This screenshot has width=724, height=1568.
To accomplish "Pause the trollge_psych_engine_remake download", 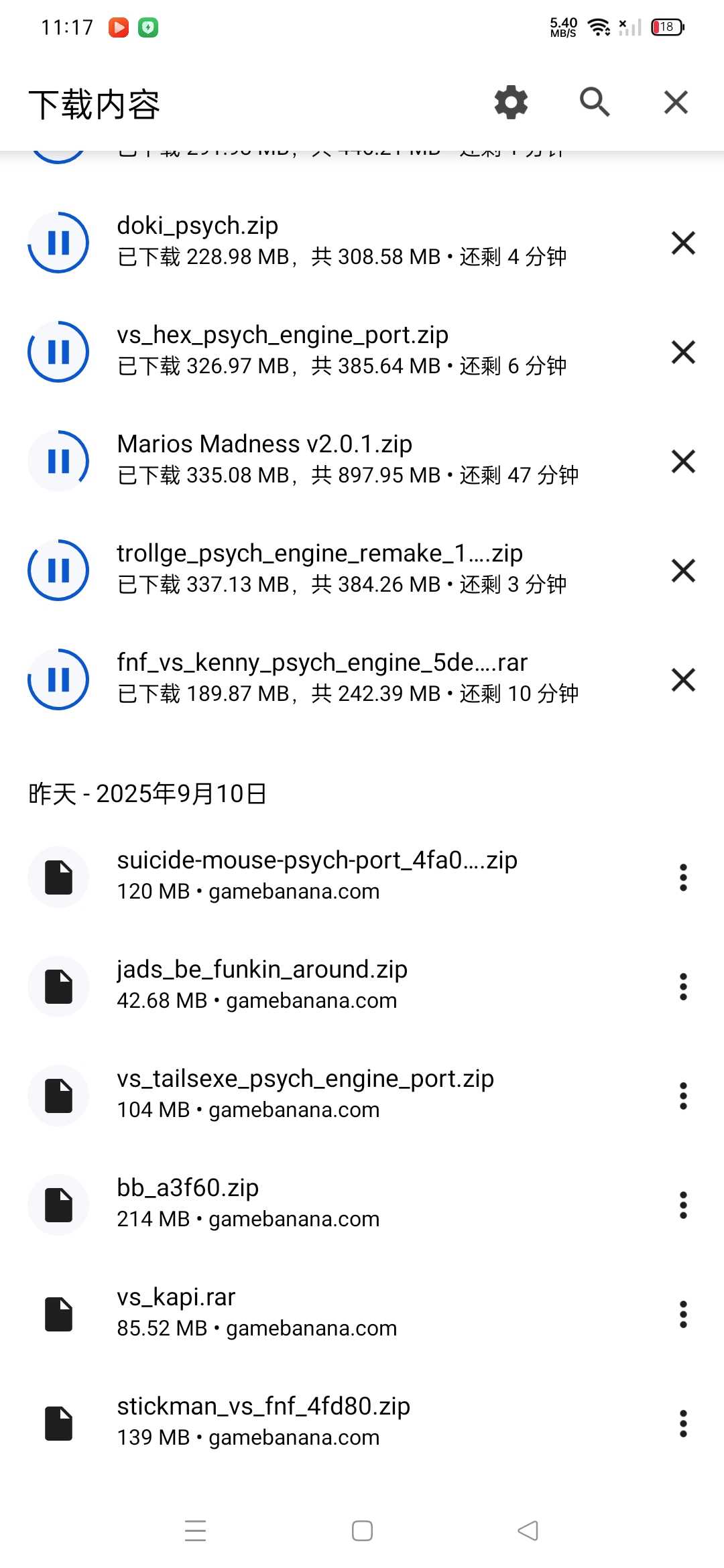I will pos(58,570).
